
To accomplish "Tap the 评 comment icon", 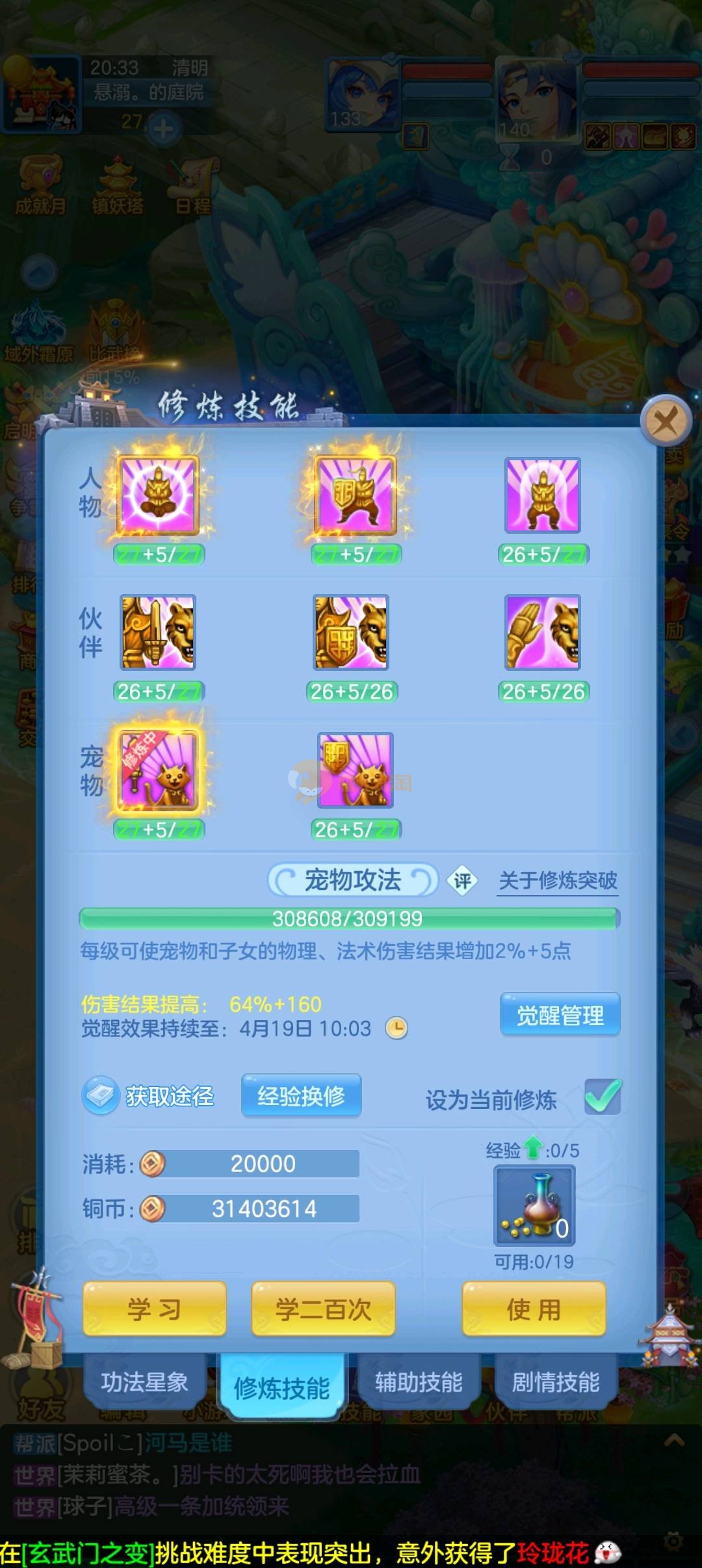I will pos(462,881).
